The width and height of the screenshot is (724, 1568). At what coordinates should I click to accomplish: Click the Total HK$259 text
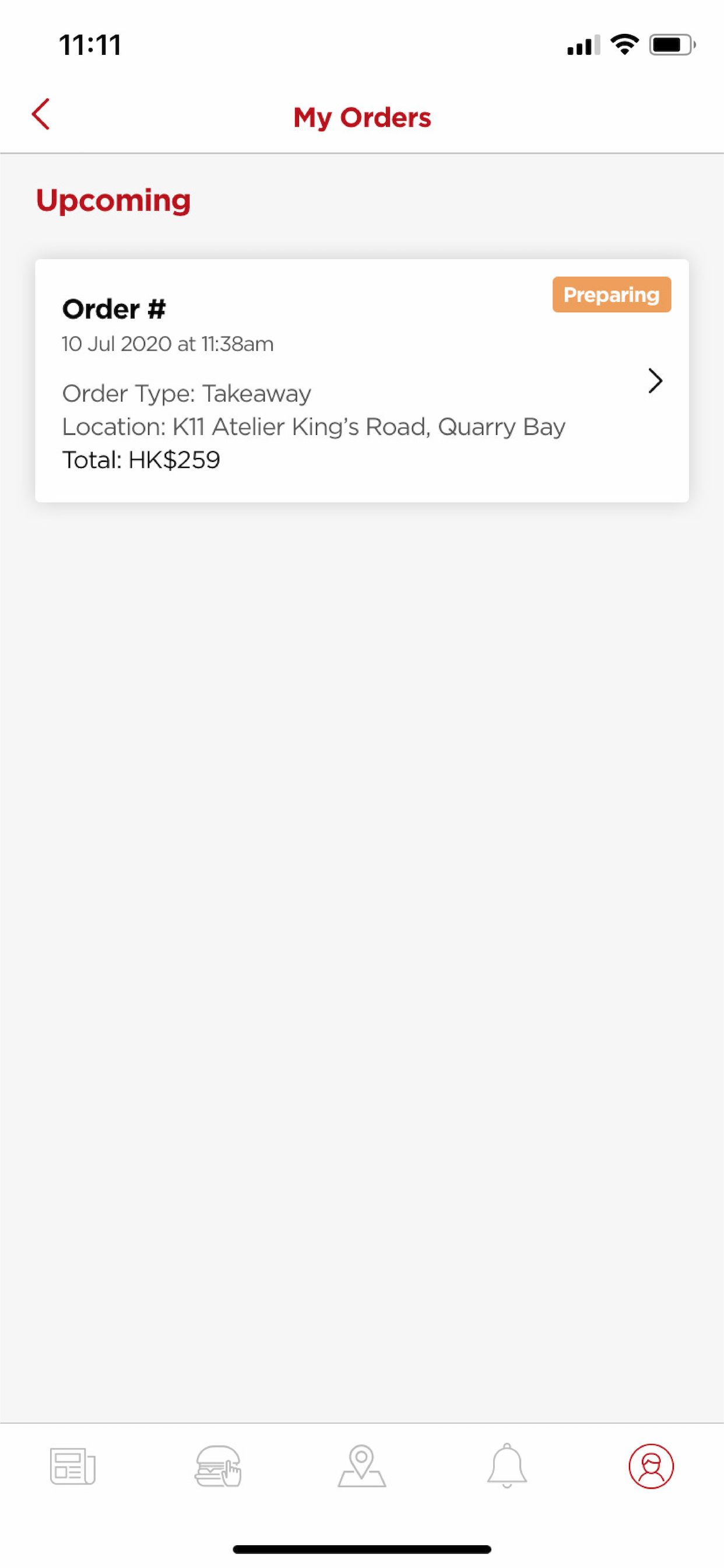[x=141, y=460]
